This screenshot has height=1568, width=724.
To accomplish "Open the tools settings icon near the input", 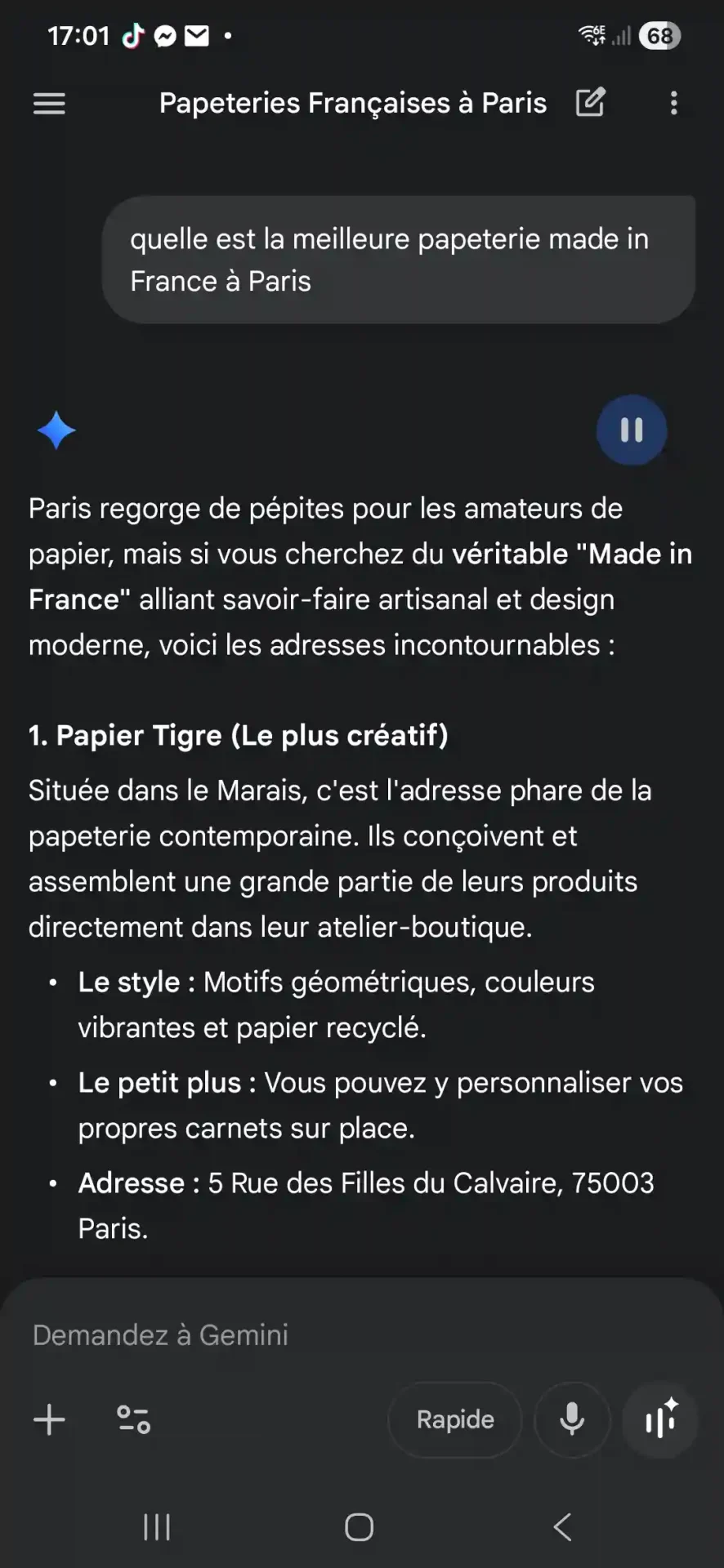I will pyautogui.click(x=133, y=1419).
